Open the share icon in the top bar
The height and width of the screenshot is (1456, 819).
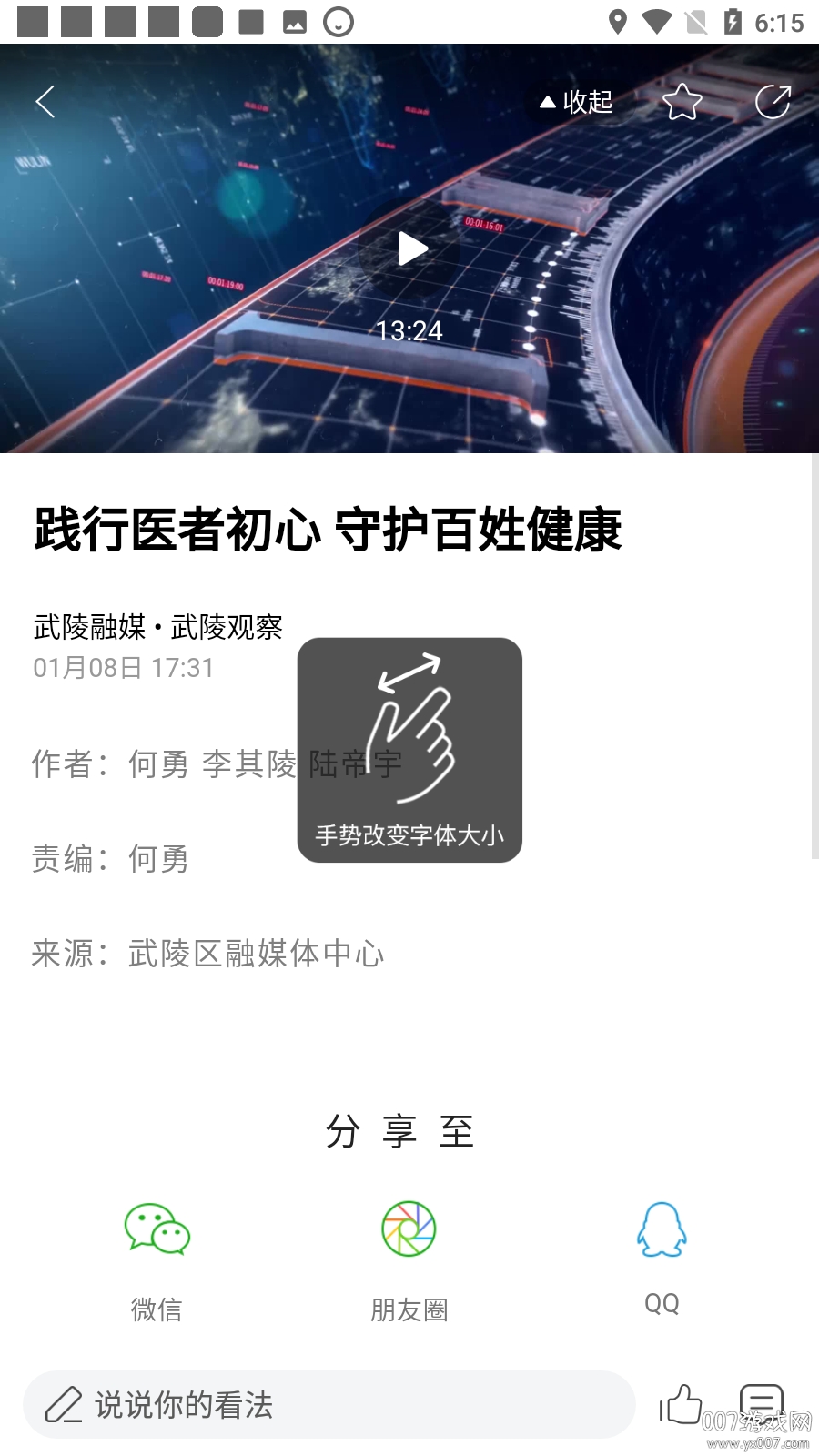pos(773,102)
